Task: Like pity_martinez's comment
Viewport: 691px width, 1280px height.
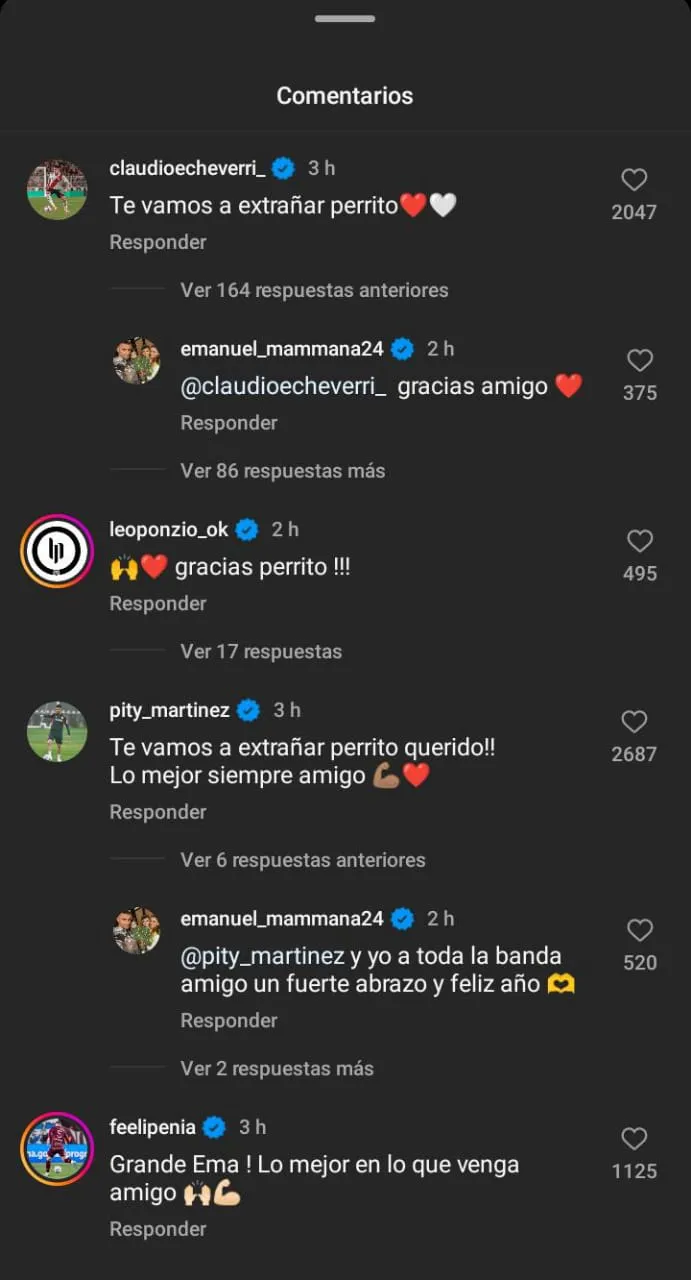Action: click(634, 722)
